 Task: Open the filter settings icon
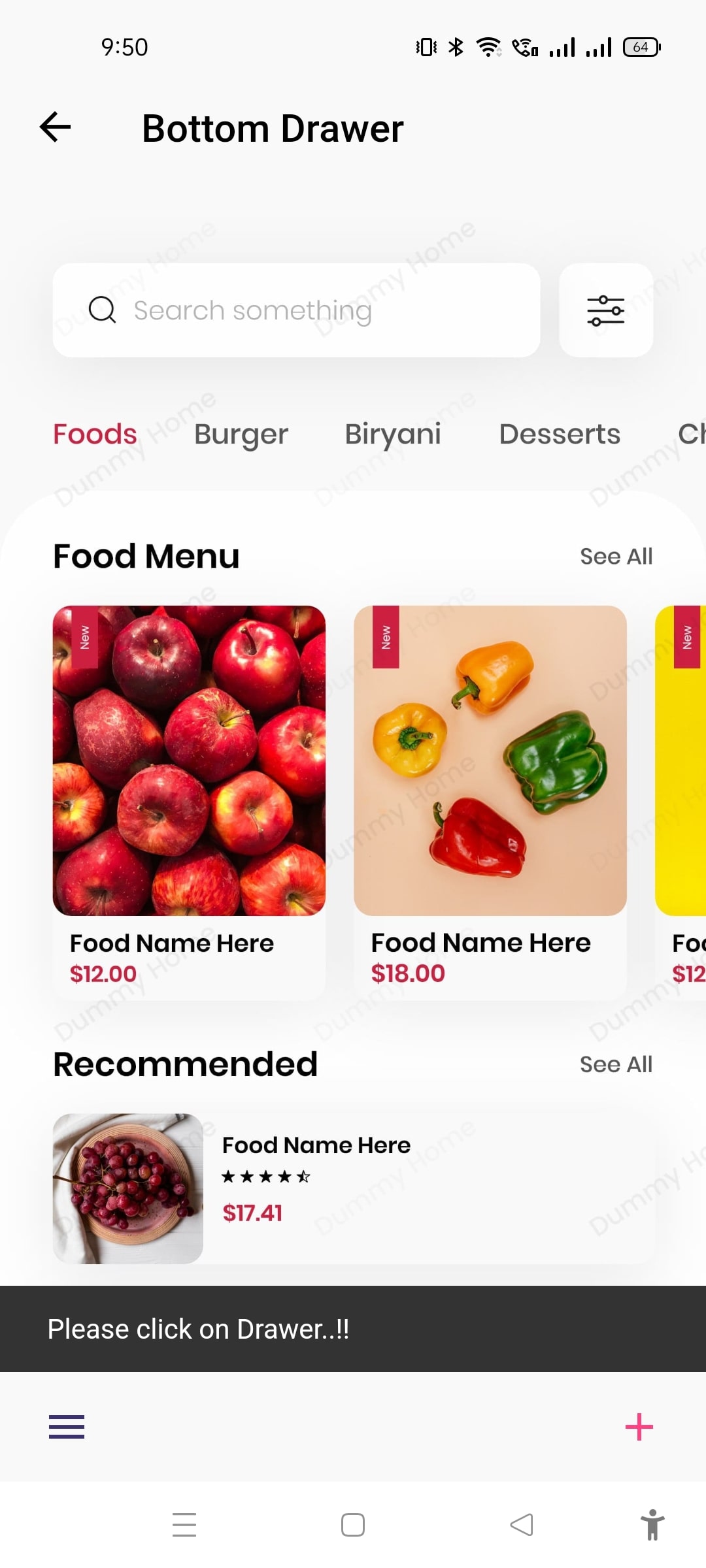coord(606,310)
